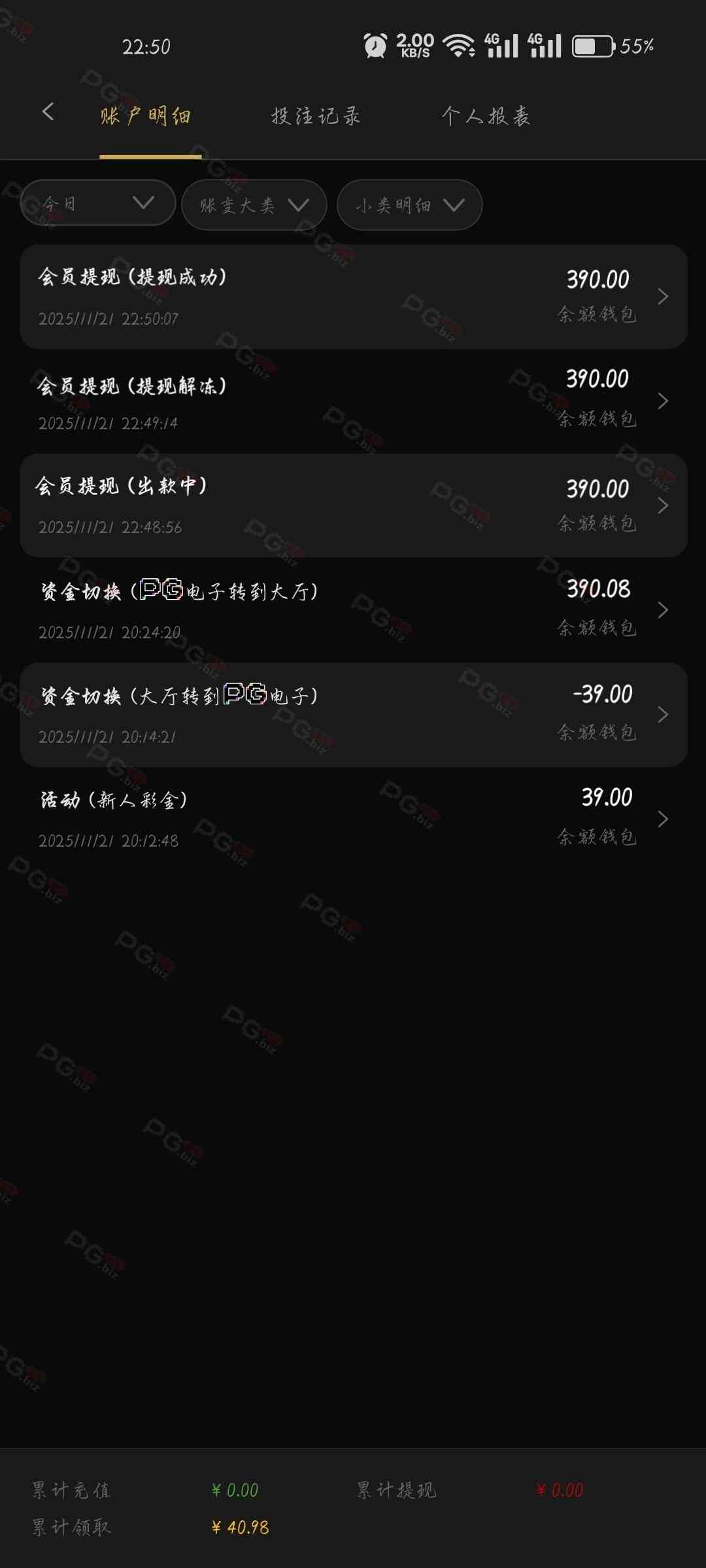View the 活动 (新人彩金) bonus record
Viewport: 706px width, 1568px height.
353,819
